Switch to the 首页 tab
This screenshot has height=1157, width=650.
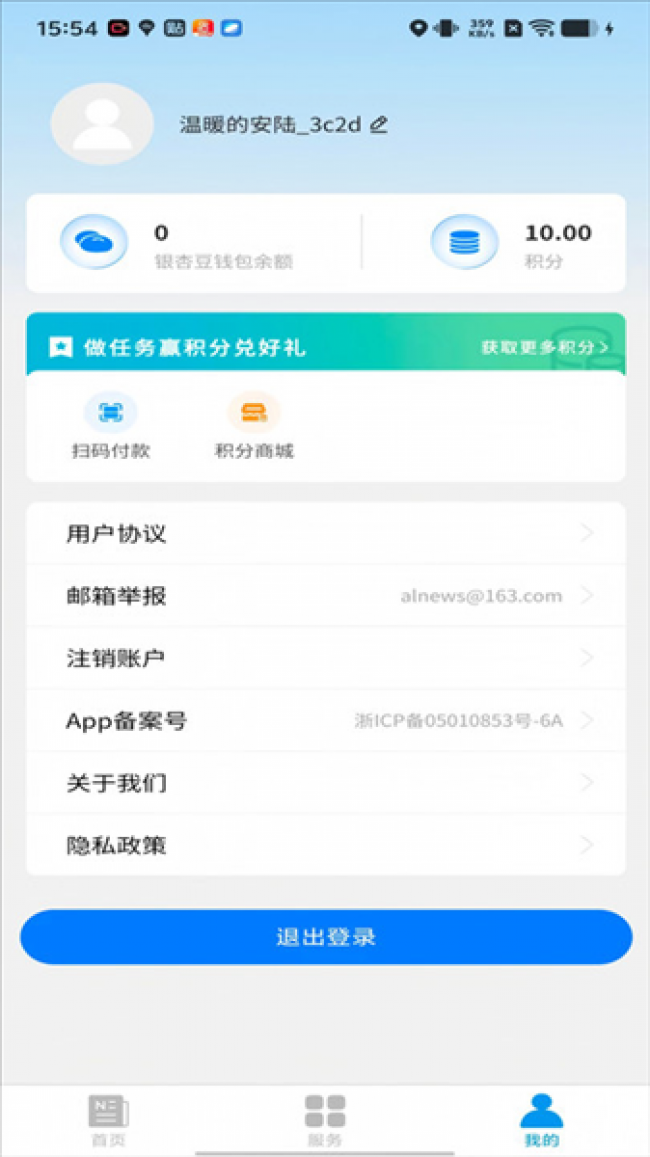tap(108, 1120)
